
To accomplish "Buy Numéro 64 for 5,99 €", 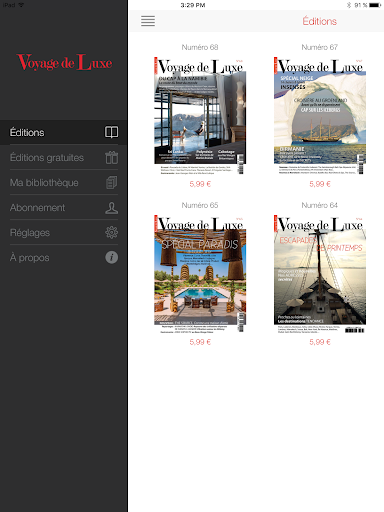I will pos(320,342).
